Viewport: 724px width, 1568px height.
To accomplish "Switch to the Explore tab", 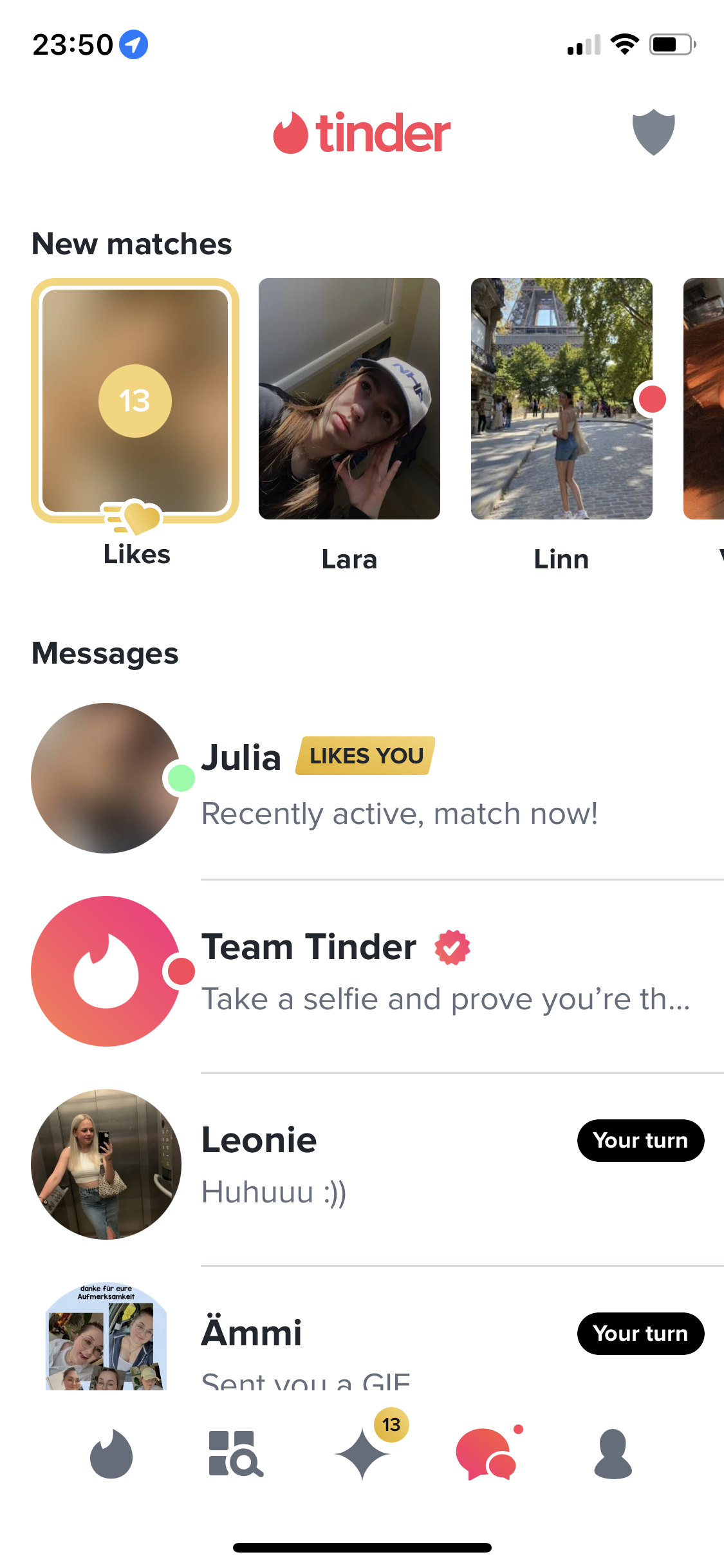I will tap(236, 1454).
